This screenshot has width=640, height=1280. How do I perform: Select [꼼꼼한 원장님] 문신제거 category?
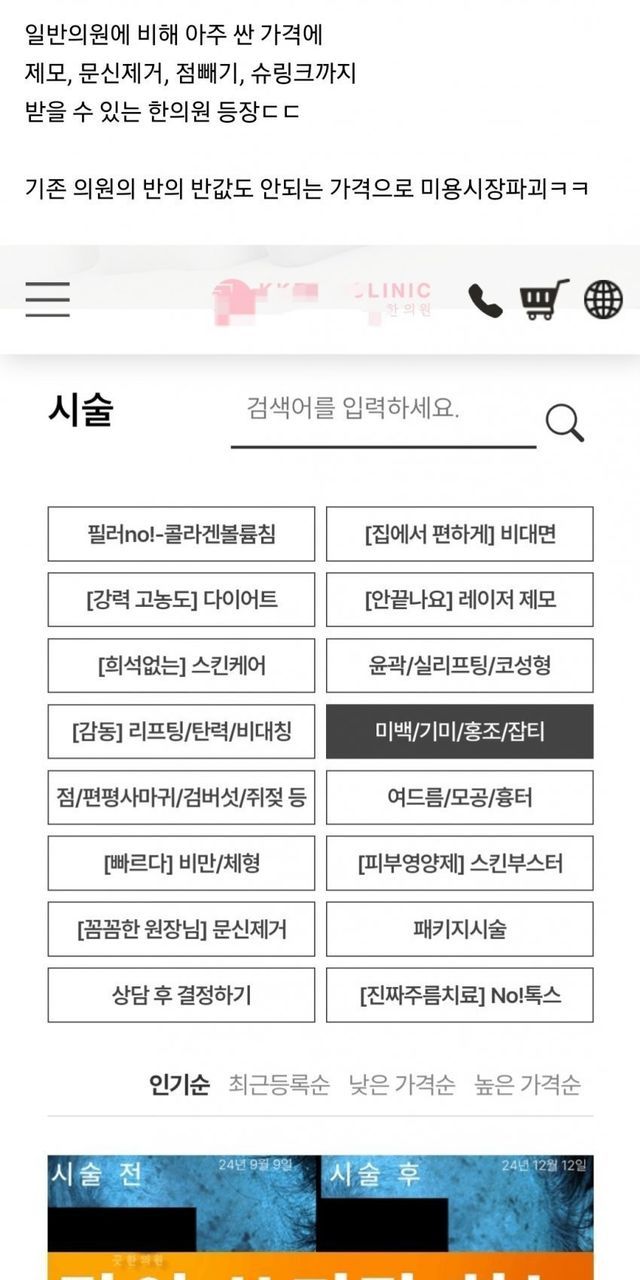(181, 929)
